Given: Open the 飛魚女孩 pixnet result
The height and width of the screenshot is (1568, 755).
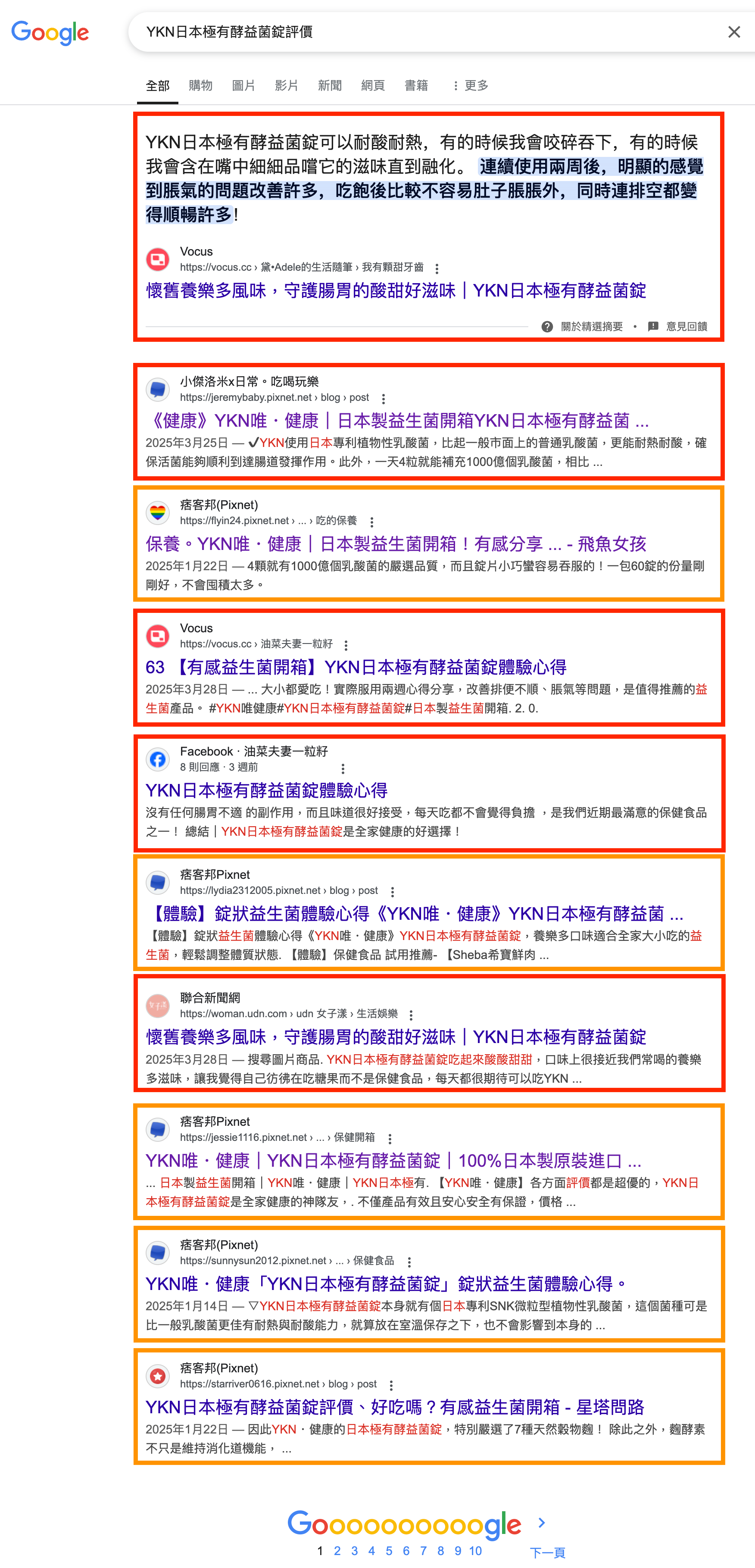Looking at the screenshot, I should [x=396, y=544].
